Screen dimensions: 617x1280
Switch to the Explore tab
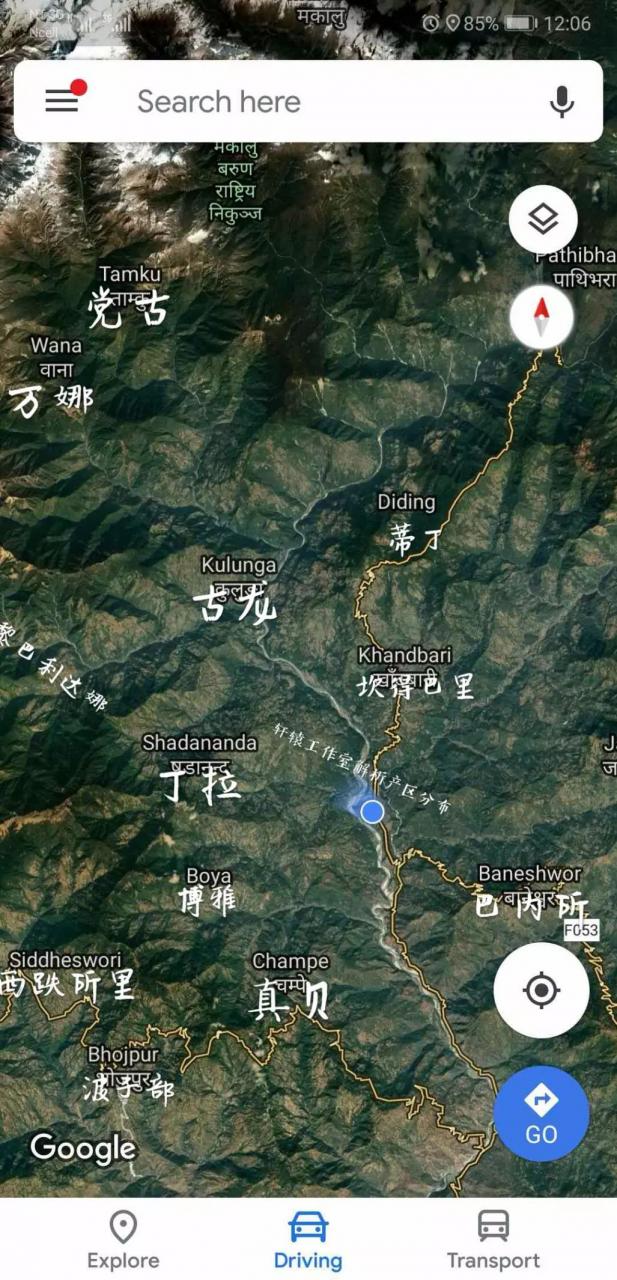[123, 1240]
